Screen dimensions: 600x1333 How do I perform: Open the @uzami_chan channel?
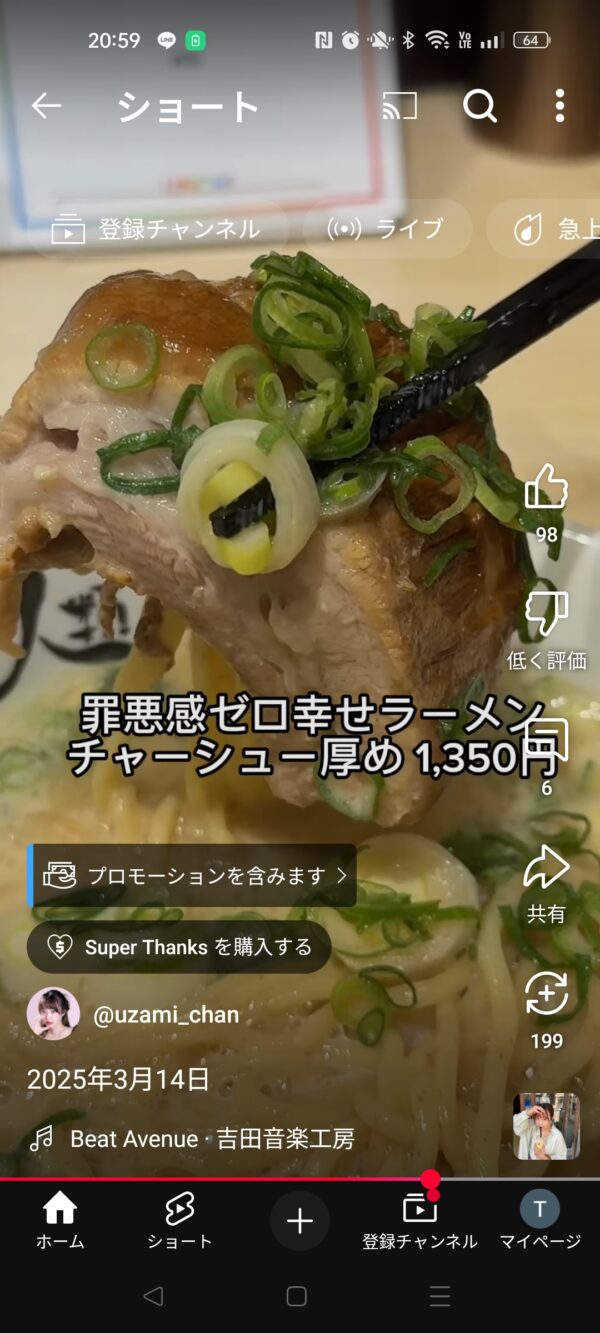point(165,1015)
